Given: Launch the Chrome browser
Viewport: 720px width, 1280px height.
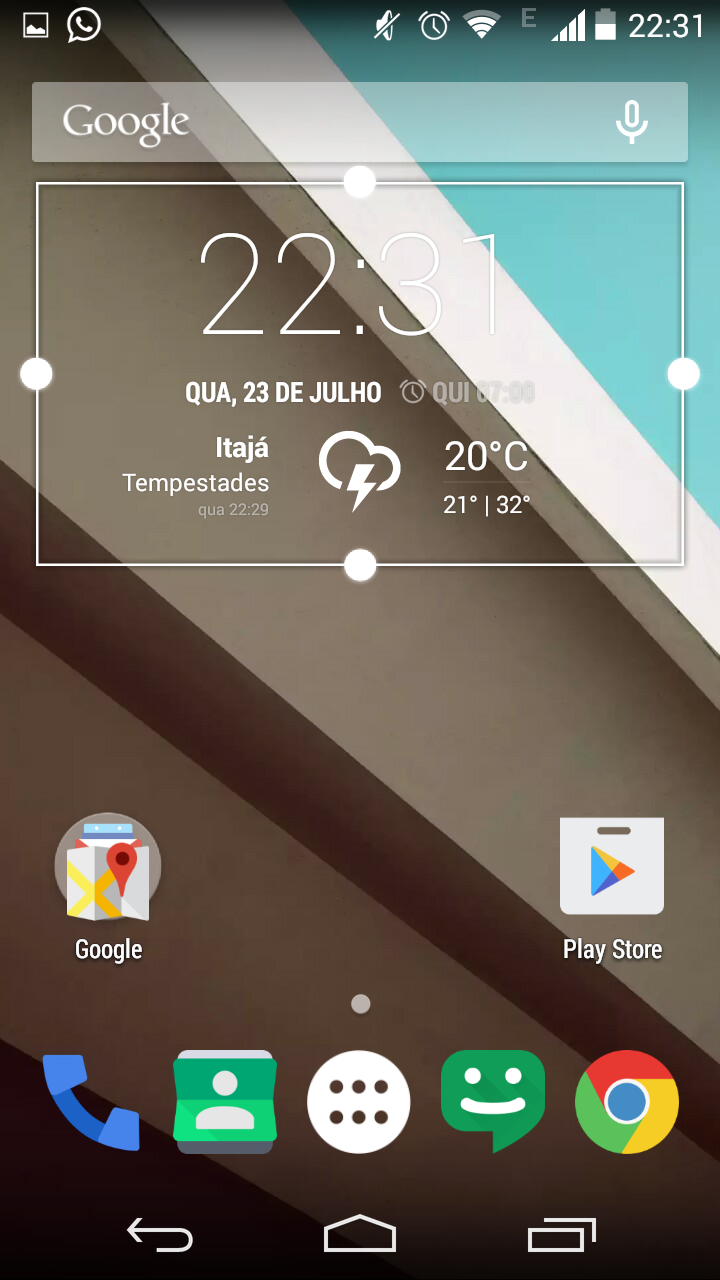Looking at the screenshot, I should point(627,1102).
